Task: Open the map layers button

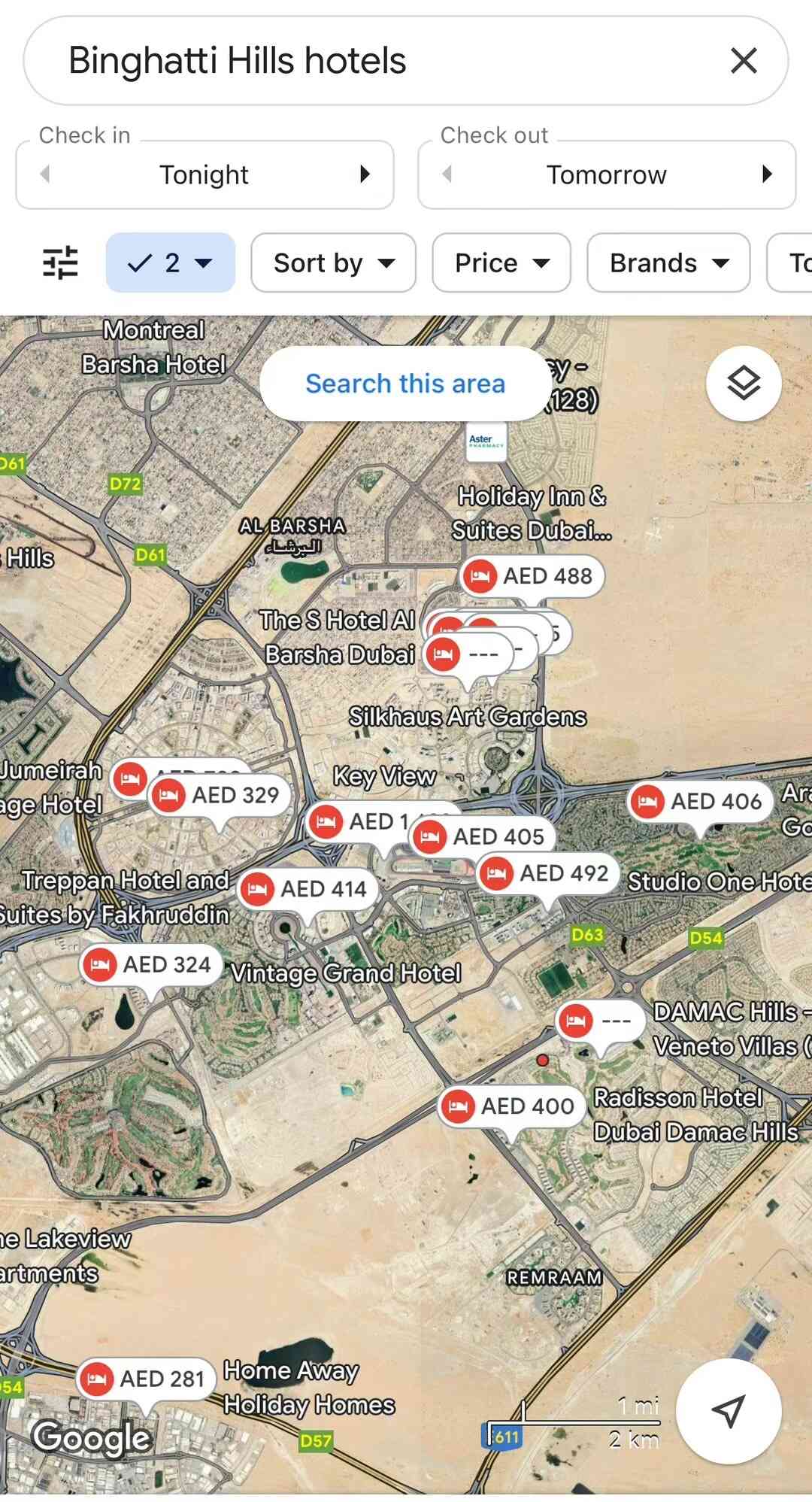Action: 744,384
